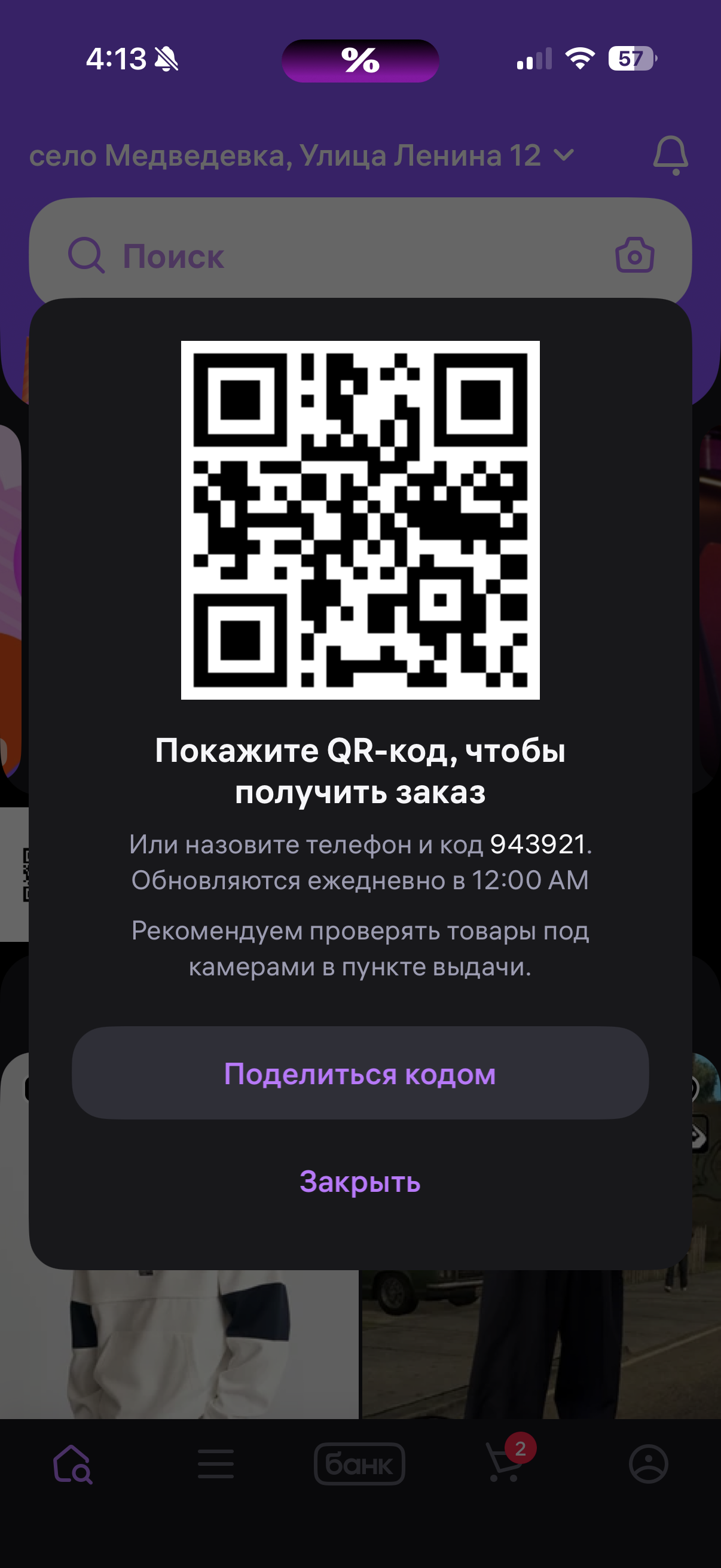Open the shopping cart tab
This screenshot has width=721, height=1568.
(505, 1464)
